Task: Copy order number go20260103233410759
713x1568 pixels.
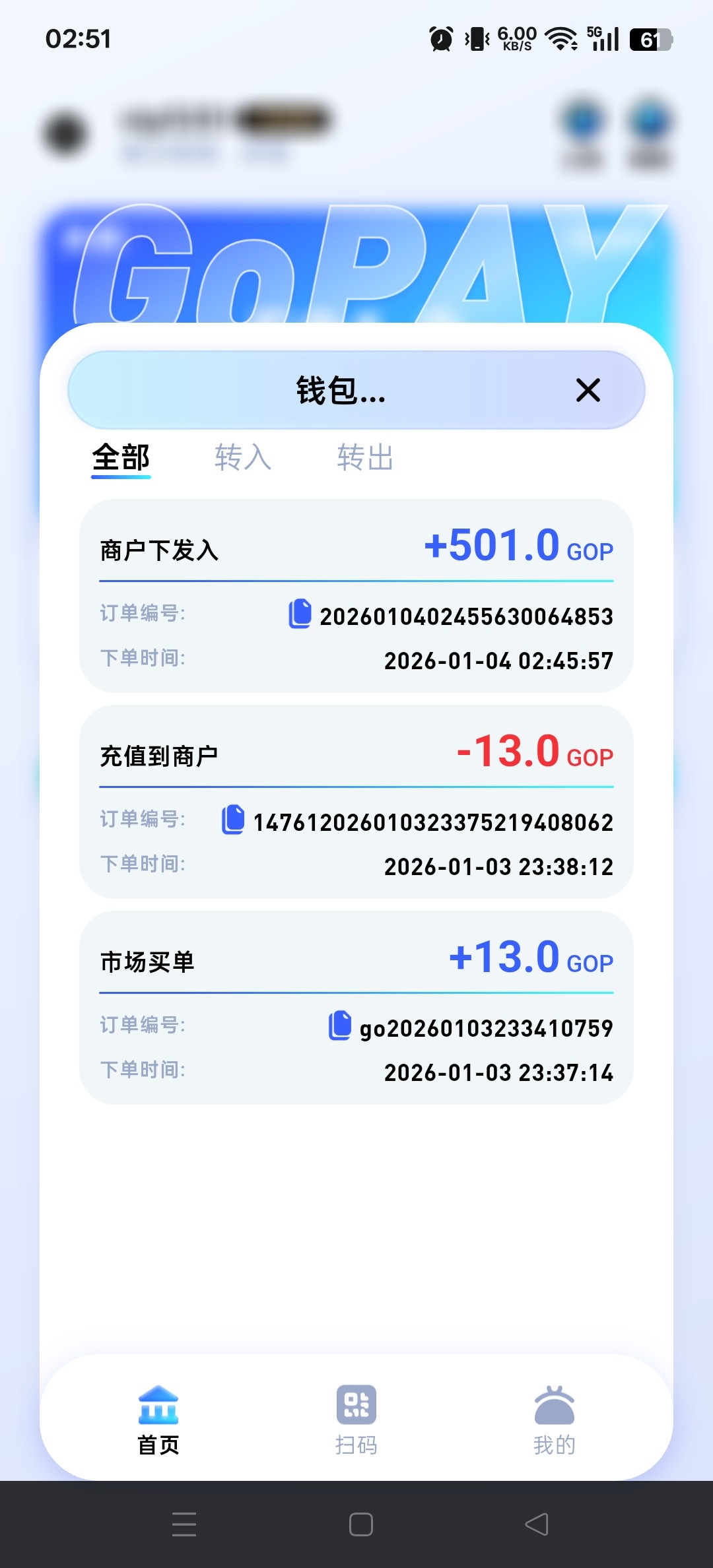Action: pos(340,1026)
